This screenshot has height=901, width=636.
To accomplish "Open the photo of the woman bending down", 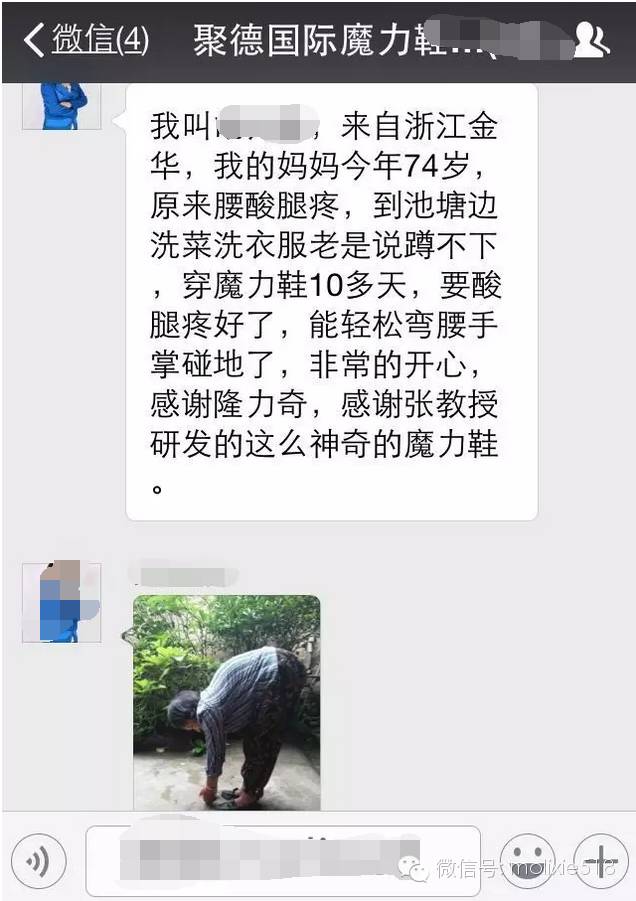I will pyautogui.click(x=227, y=702).
